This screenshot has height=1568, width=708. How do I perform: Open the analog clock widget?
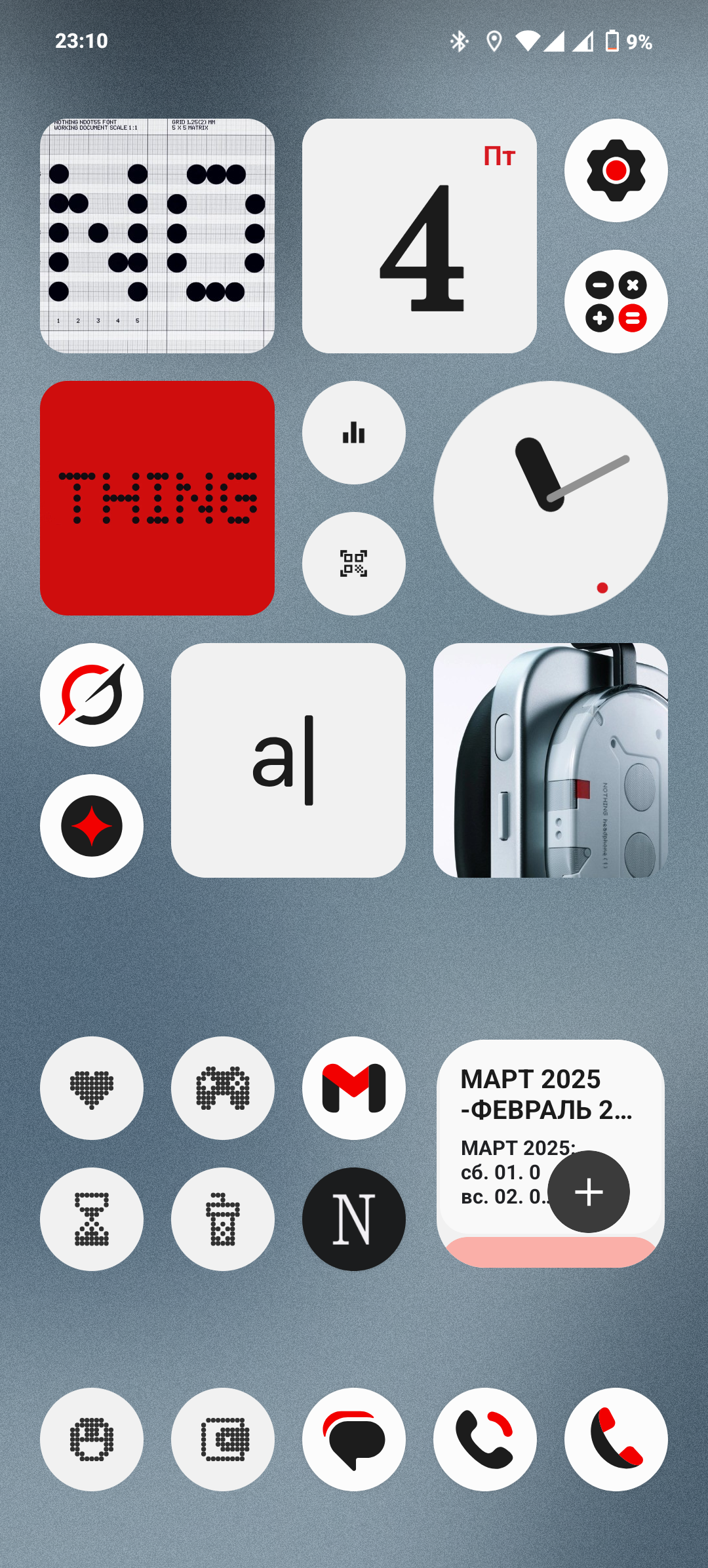pos(550,498)
